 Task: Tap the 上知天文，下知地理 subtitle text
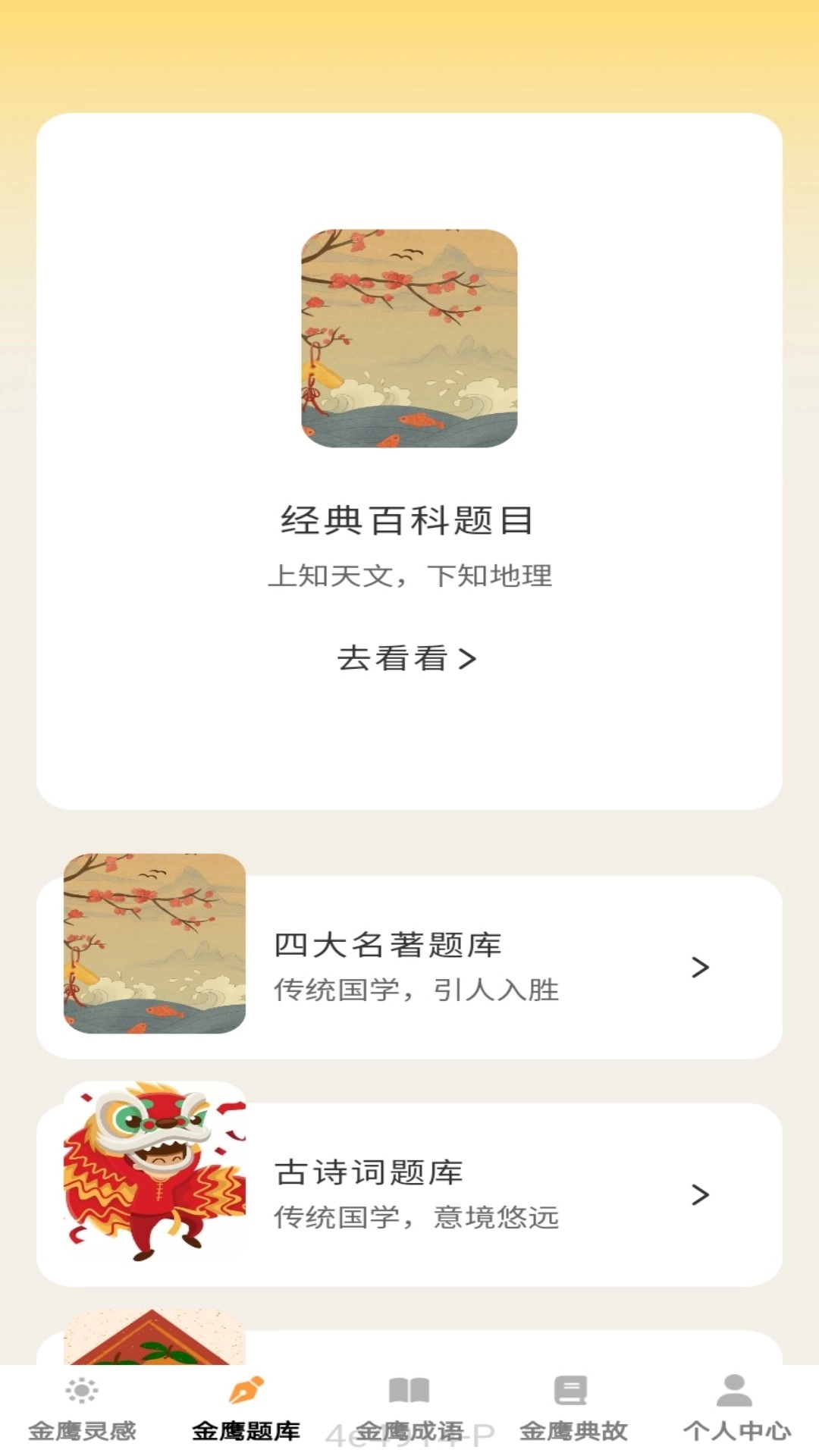tap(409, 576)
